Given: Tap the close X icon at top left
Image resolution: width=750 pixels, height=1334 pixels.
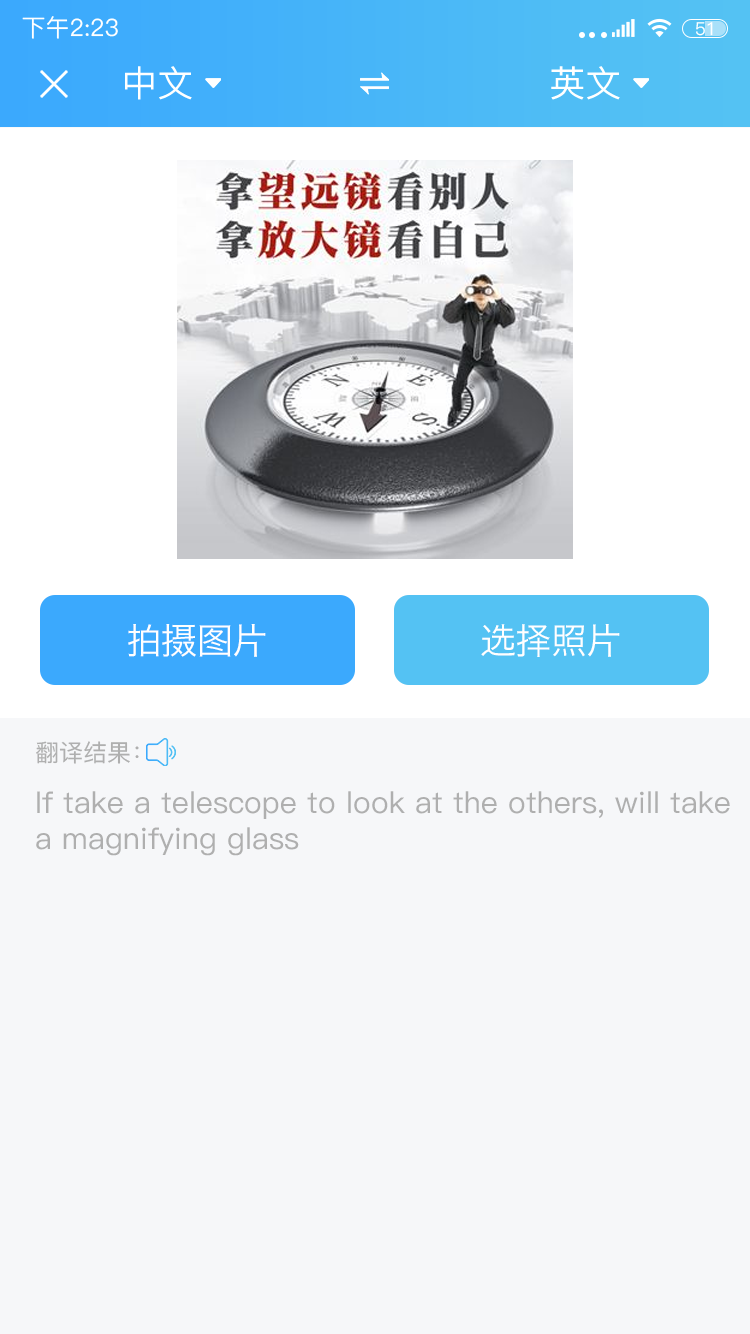Looking at the screenshot, I should tap(54, 84).
